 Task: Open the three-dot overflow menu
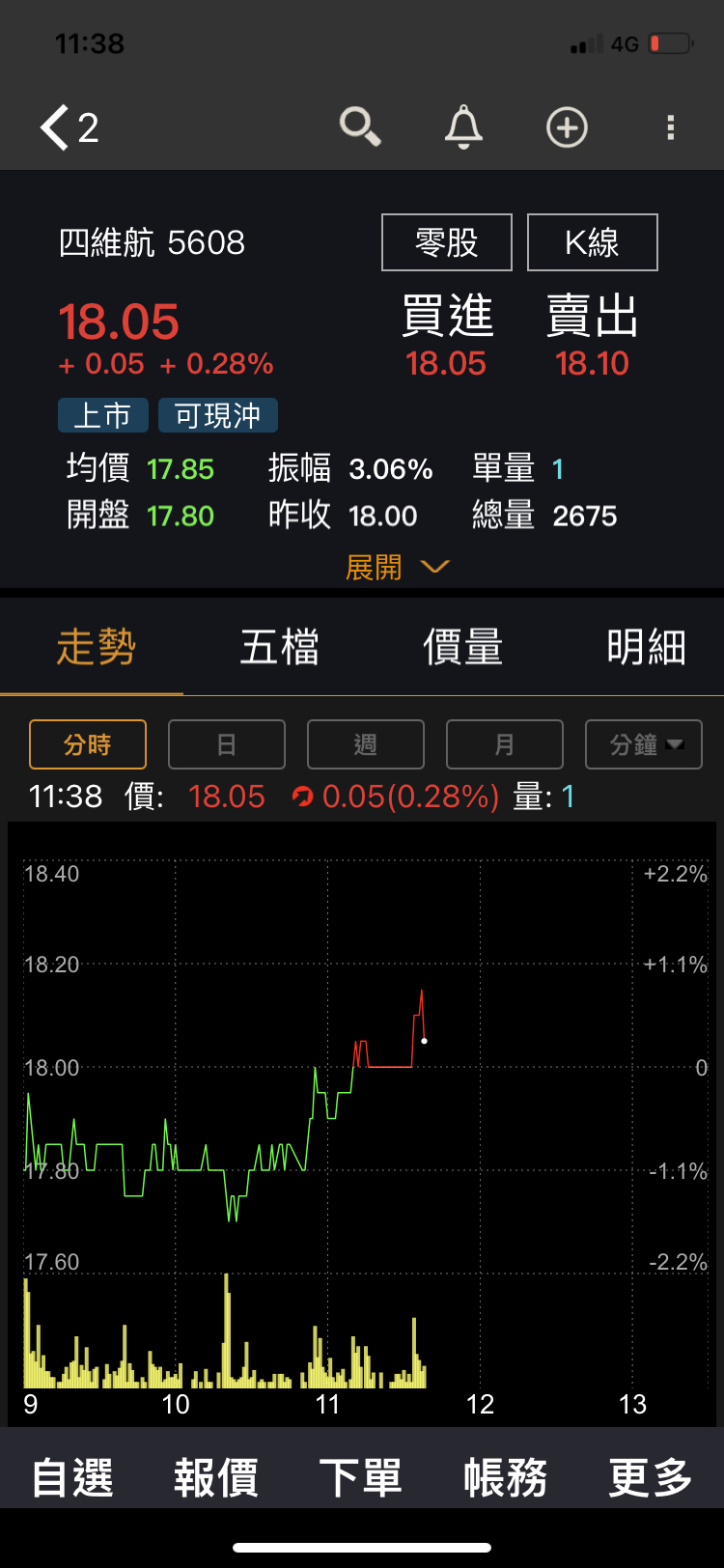coord(670,127)
